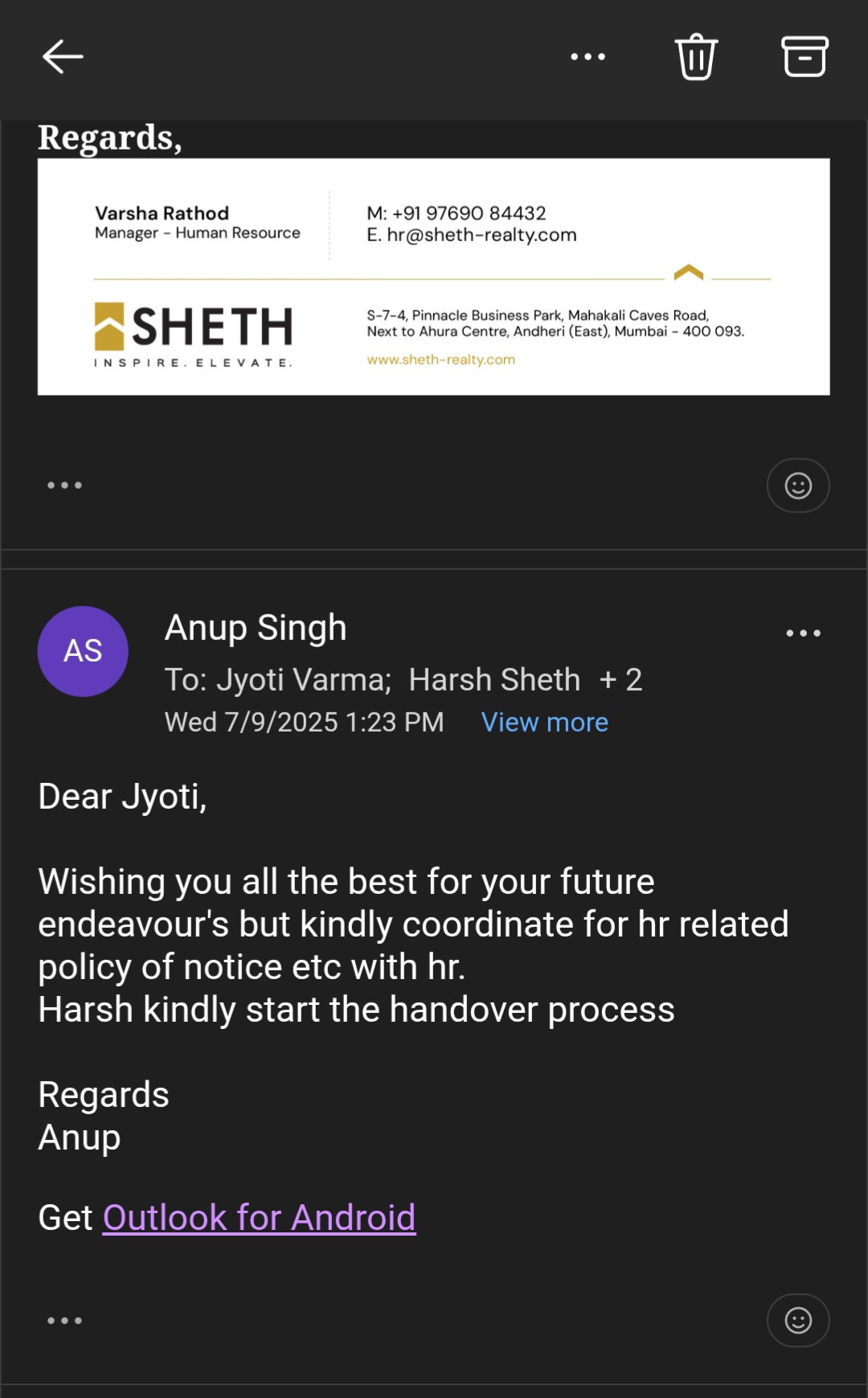Open the Outlook for Android link
This screenshot has width=868, height=1398.
(x=259, y=1217)
